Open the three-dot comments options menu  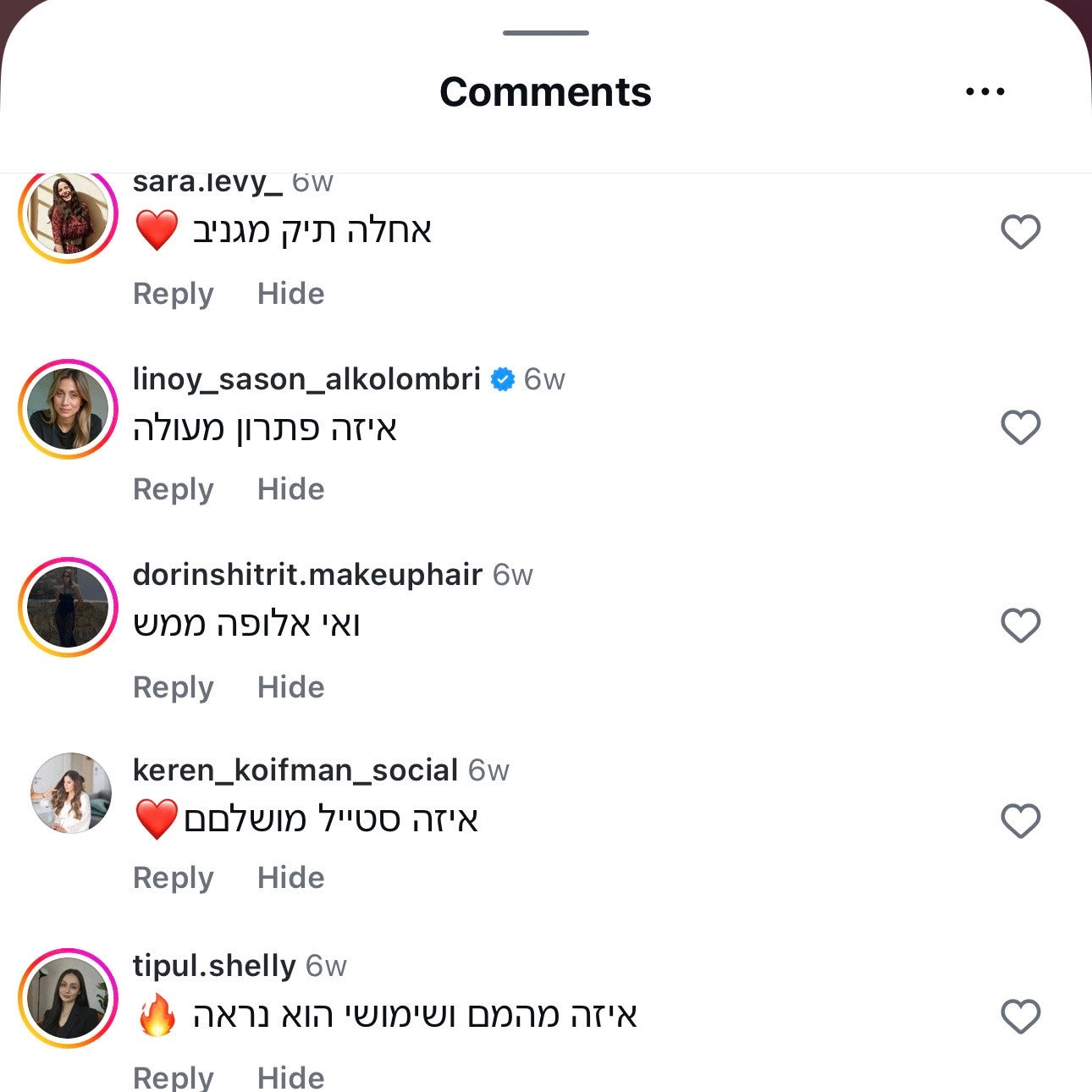(x=984, y=91)
